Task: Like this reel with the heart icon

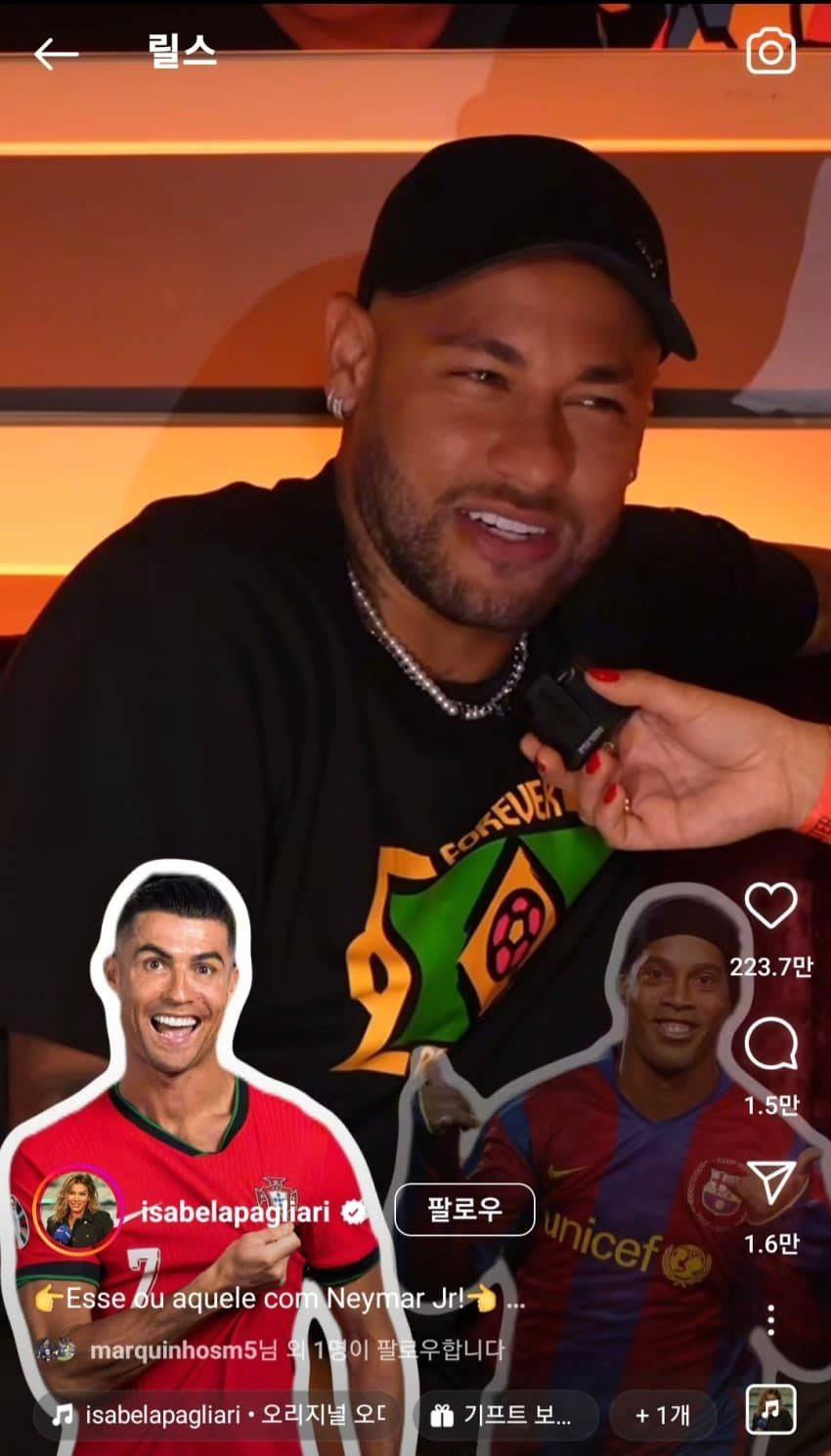Action: 770,905
